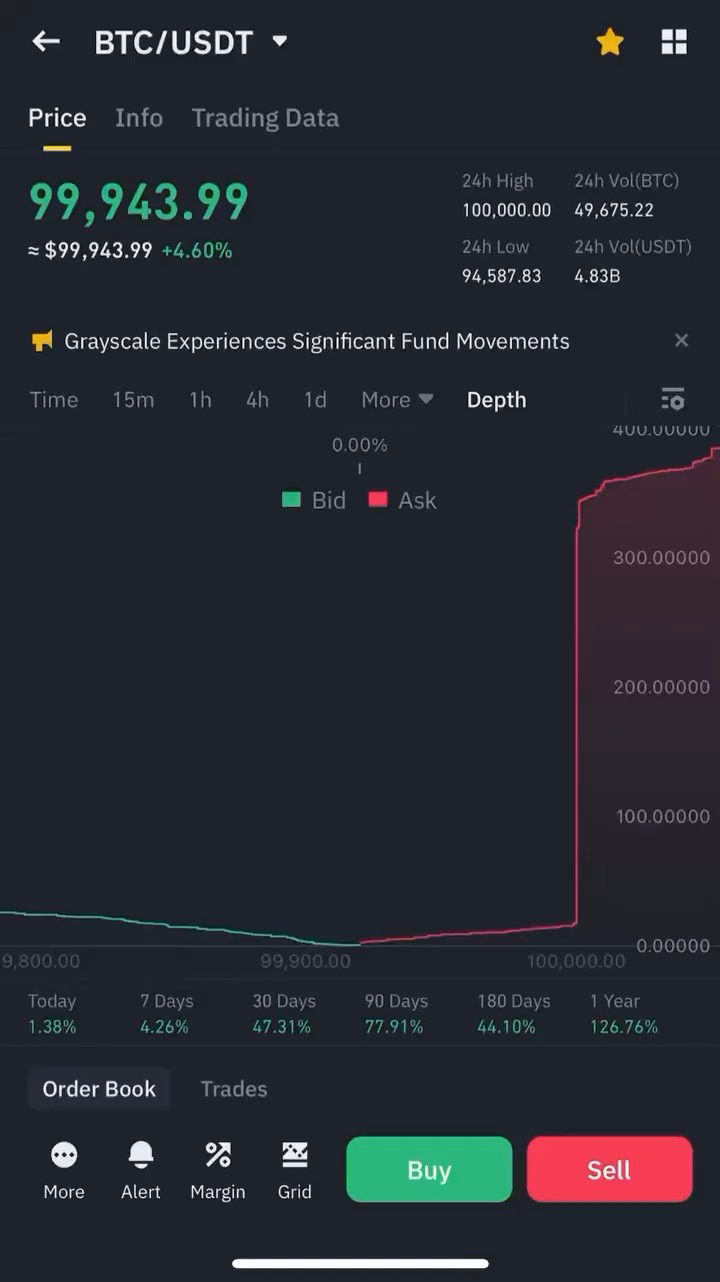Dismiss the Grayscale news banner
720x1282 pixels.
pos(681,340)
